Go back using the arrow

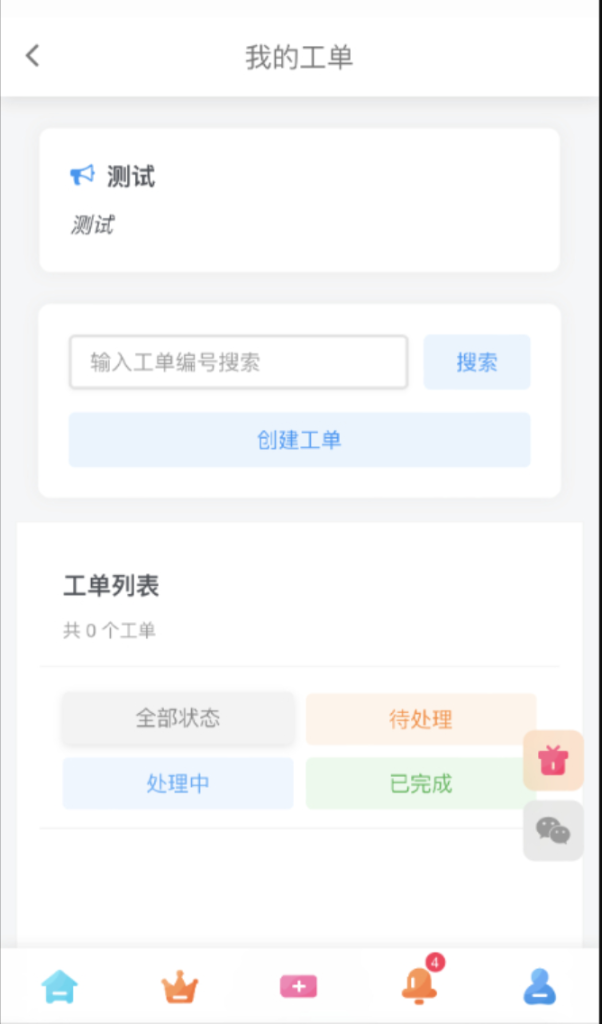[x=33, y=56]
